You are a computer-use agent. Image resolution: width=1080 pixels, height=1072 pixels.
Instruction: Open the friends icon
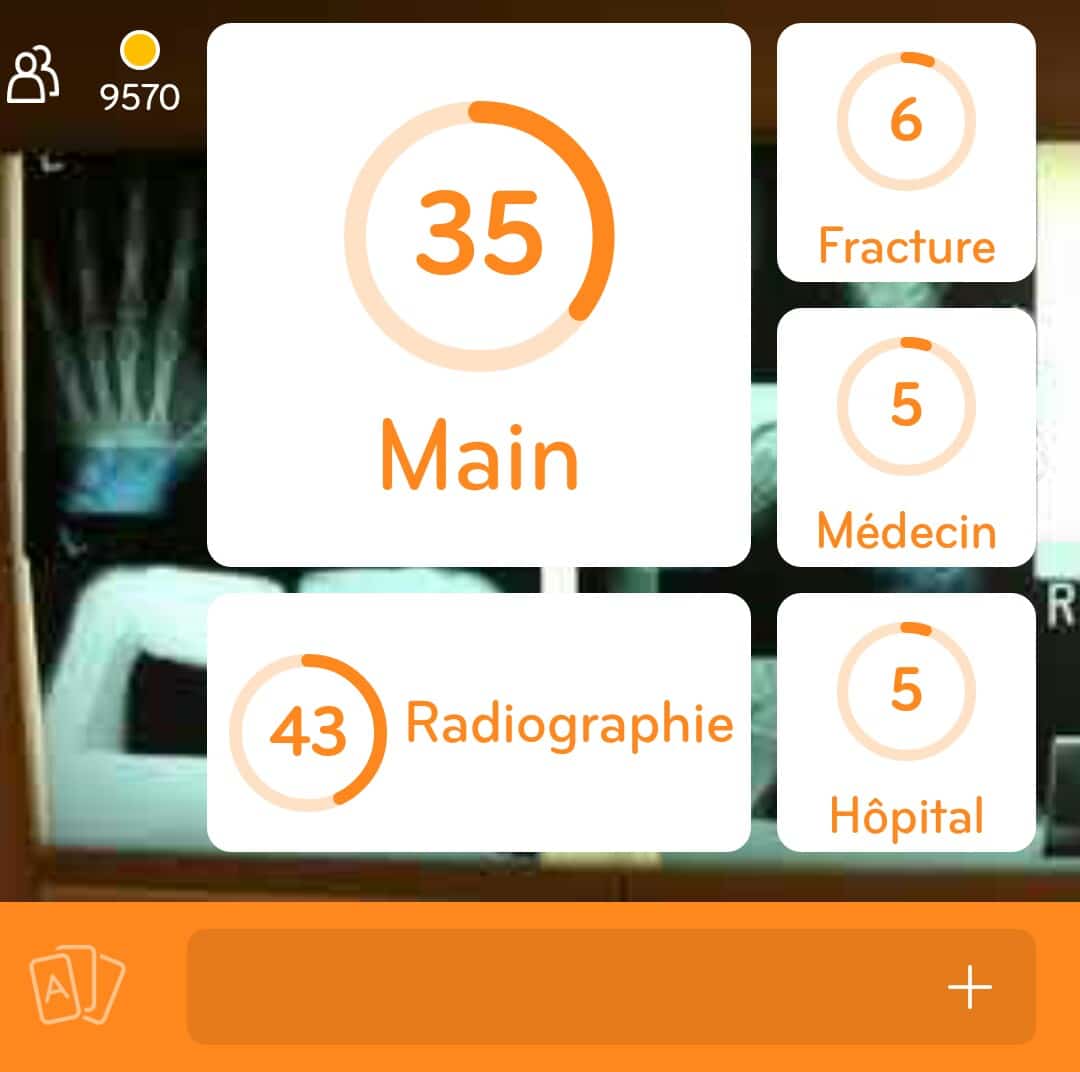(34, 74)
